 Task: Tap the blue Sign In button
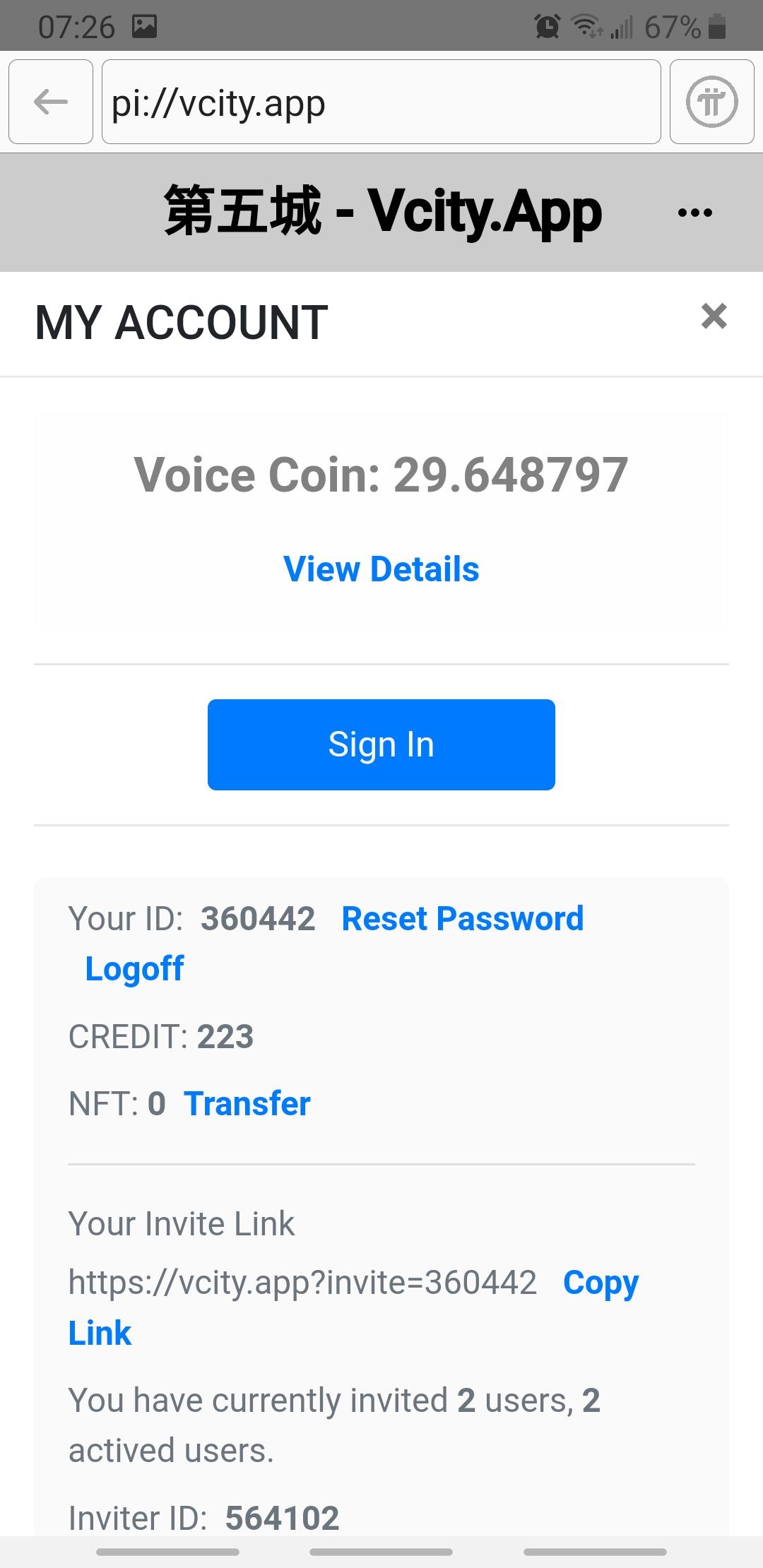click(381, 744)
